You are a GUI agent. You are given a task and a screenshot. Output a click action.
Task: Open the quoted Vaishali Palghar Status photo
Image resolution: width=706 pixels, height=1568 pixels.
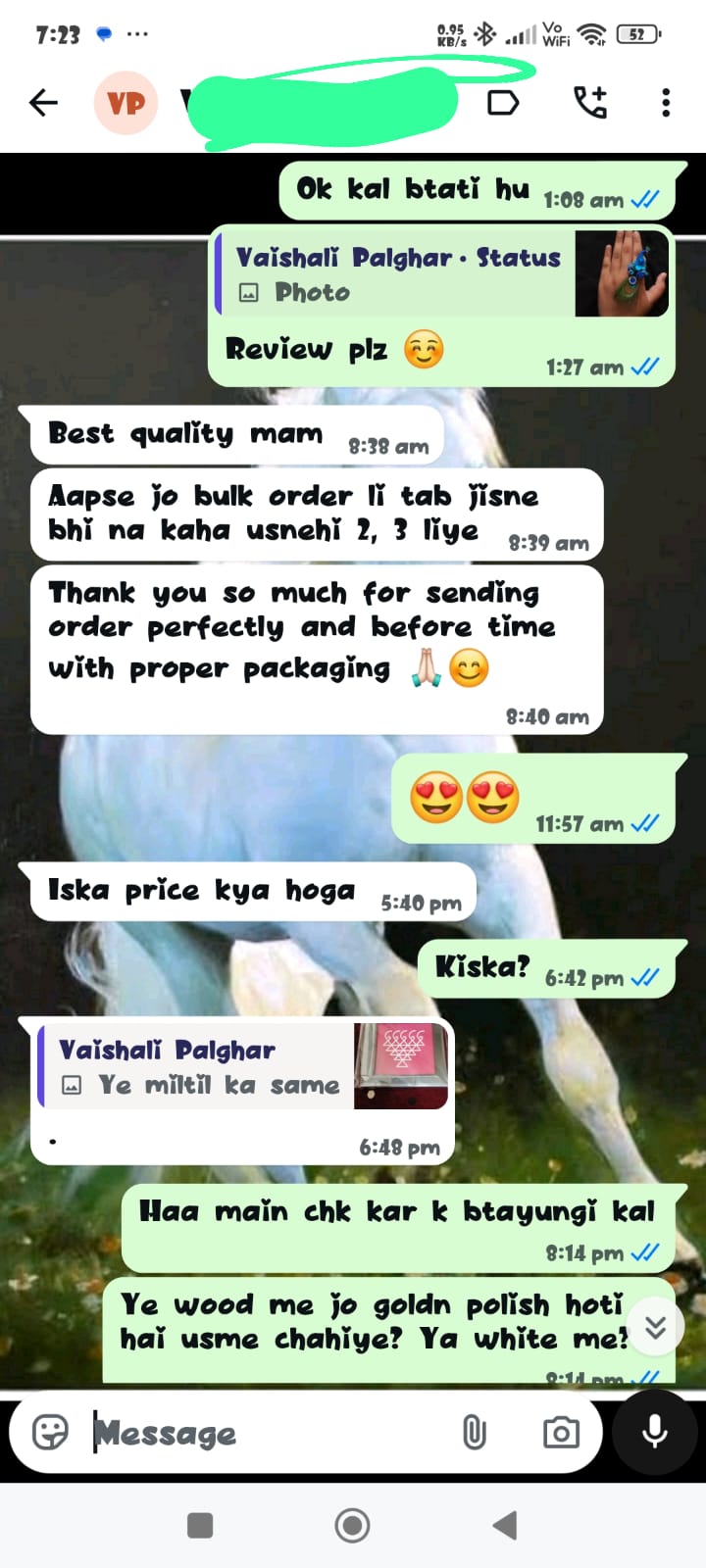(x=441, y=274)
